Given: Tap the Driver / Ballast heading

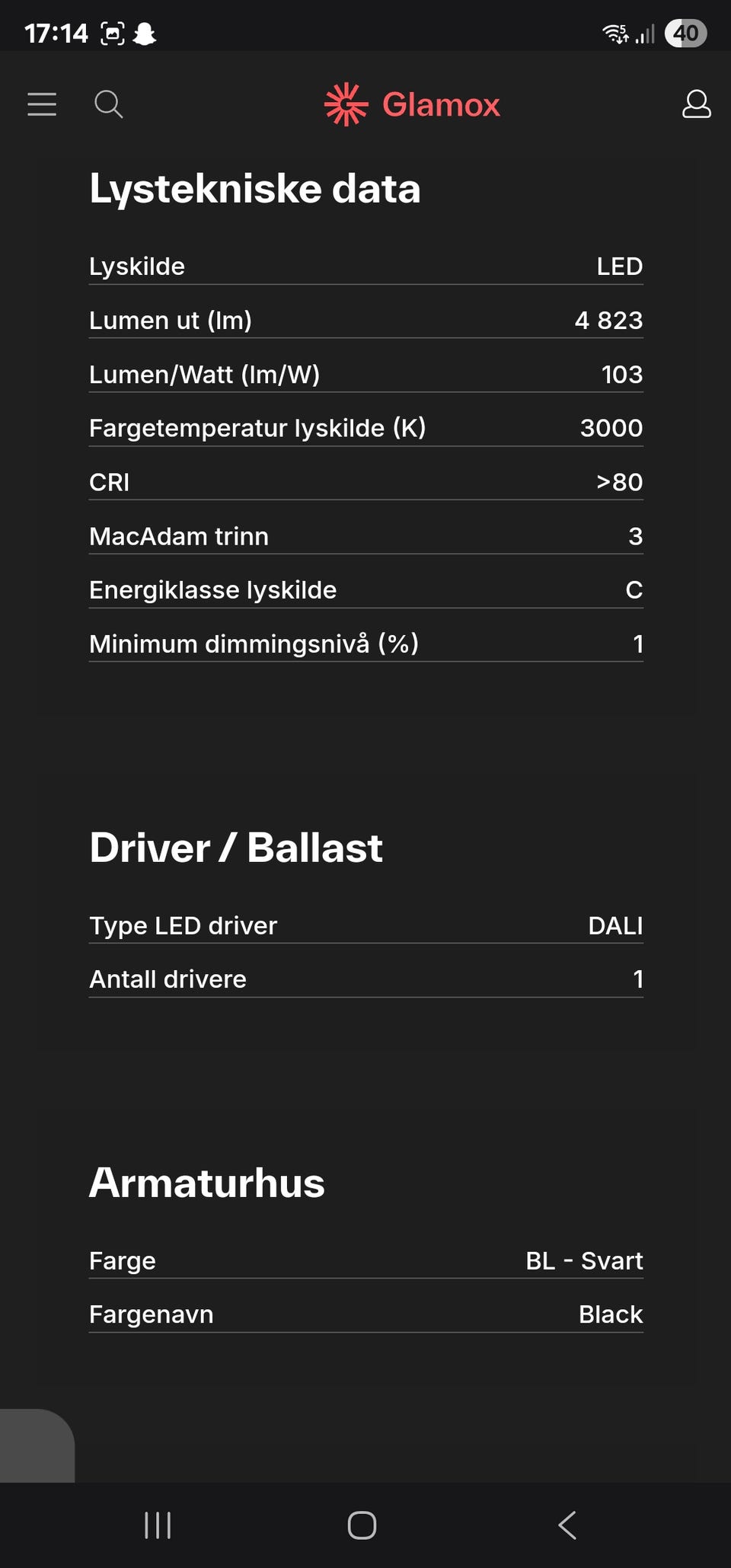Looking at the screenshot, I should click(x=236, y=847).
